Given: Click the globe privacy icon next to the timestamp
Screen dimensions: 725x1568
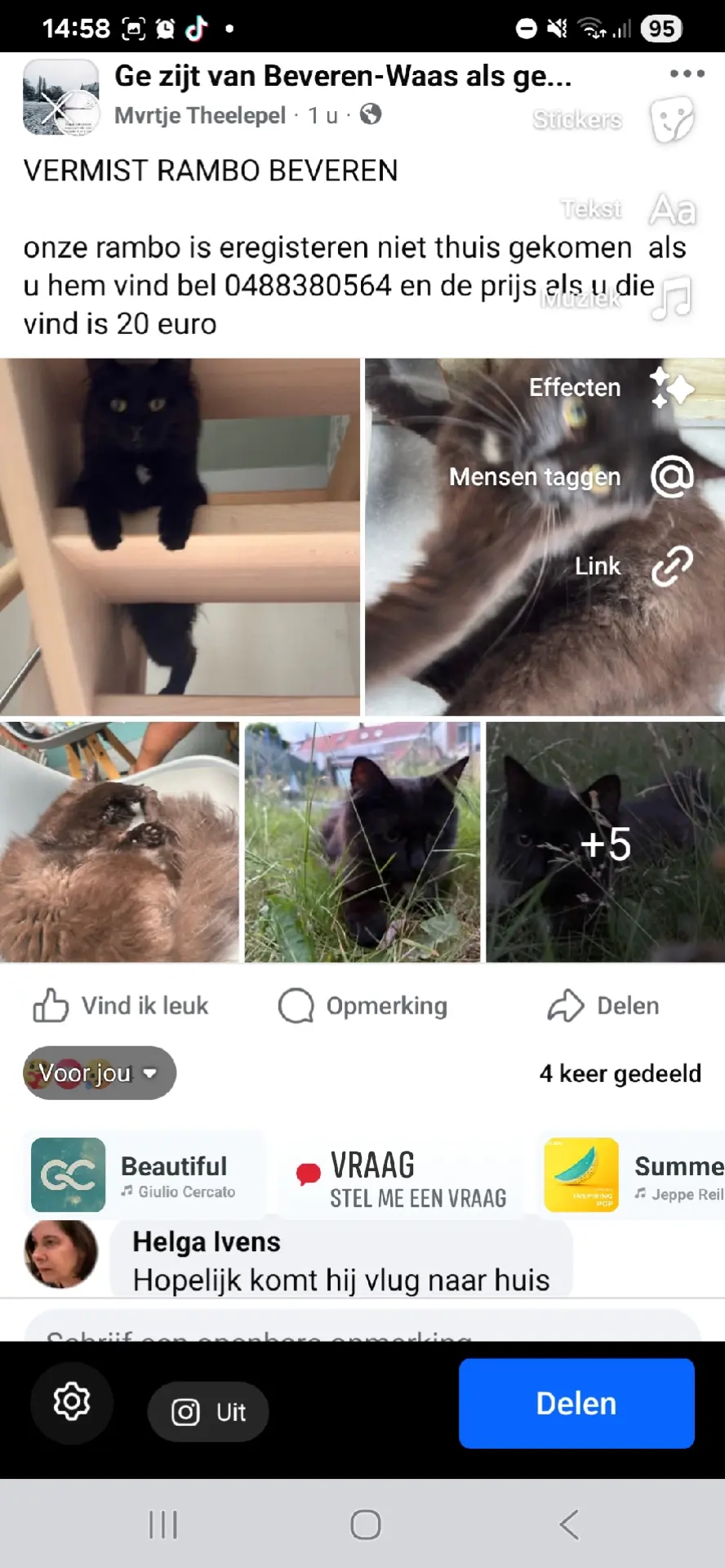Looking at the screenshot, I should click(373, 115).
